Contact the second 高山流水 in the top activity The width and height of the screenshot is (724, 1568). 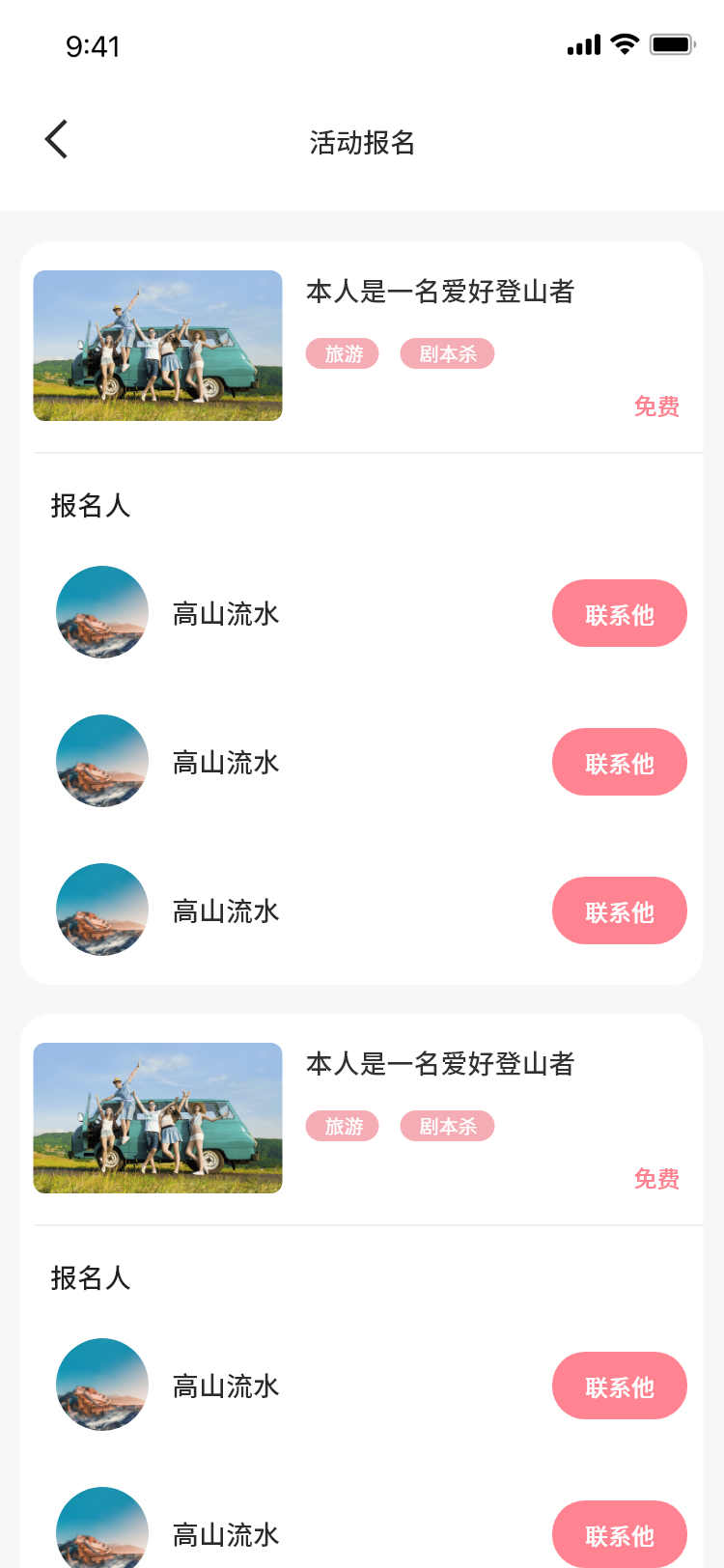(619, 763)
